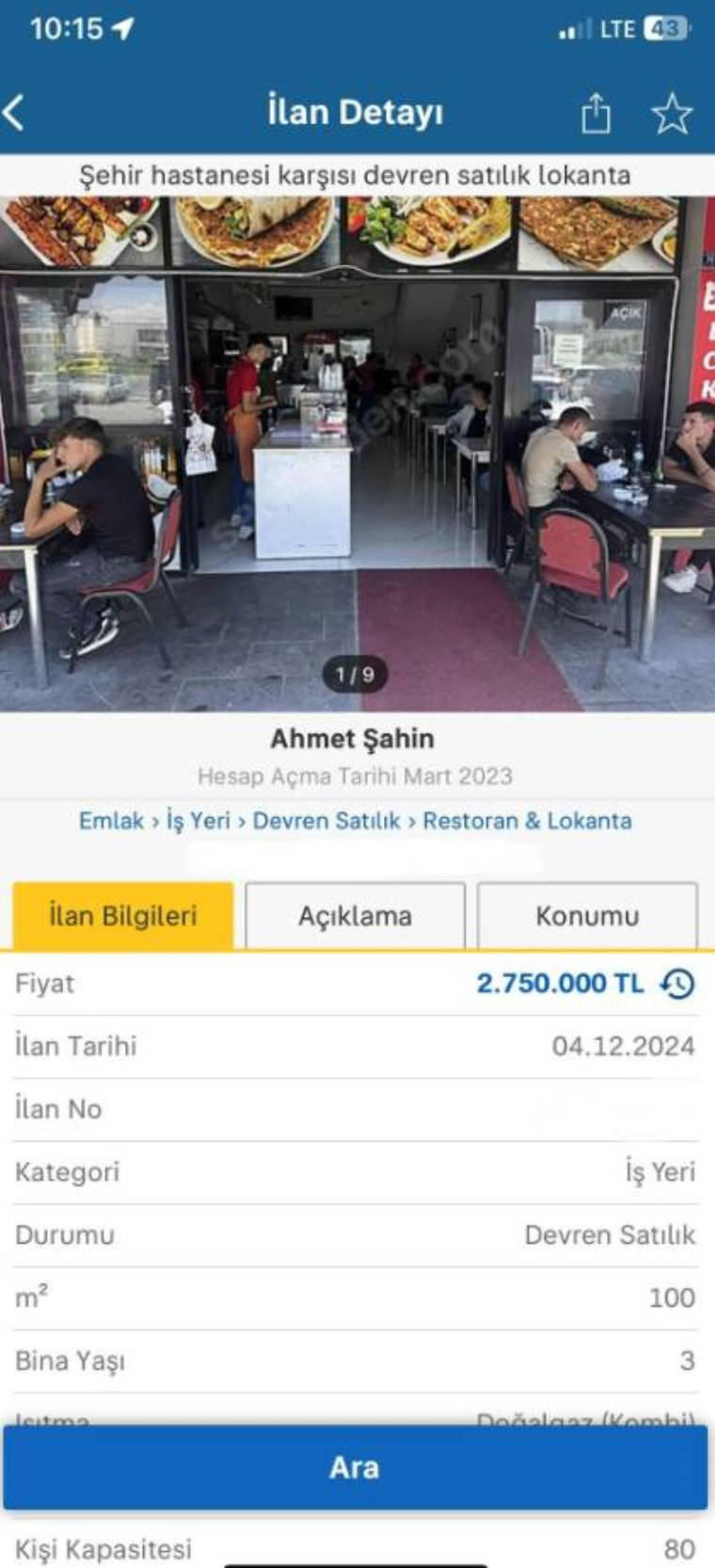This screenshot has height=1568, width=715.
Task: Open the listing photo gallery
Action: click(356, 451)
